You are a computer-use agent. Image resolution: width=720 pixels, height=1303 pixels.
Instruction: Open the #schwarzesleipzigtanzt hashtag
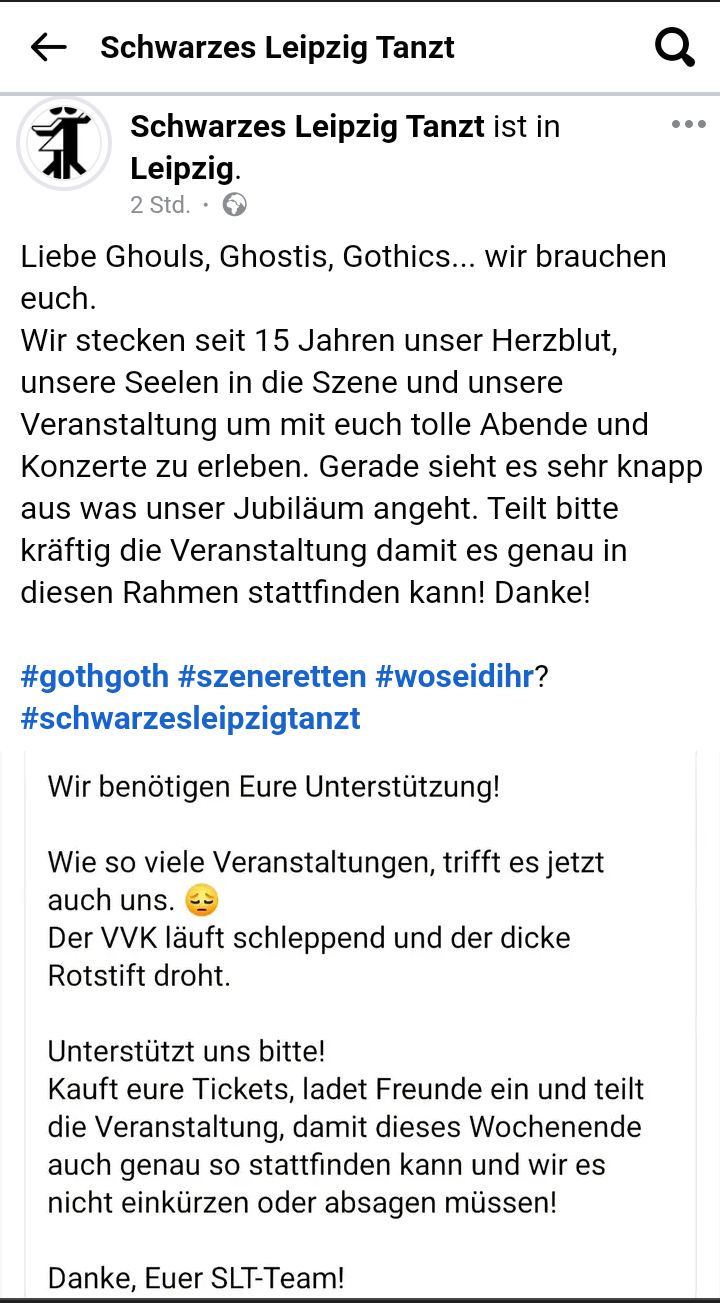191,719
